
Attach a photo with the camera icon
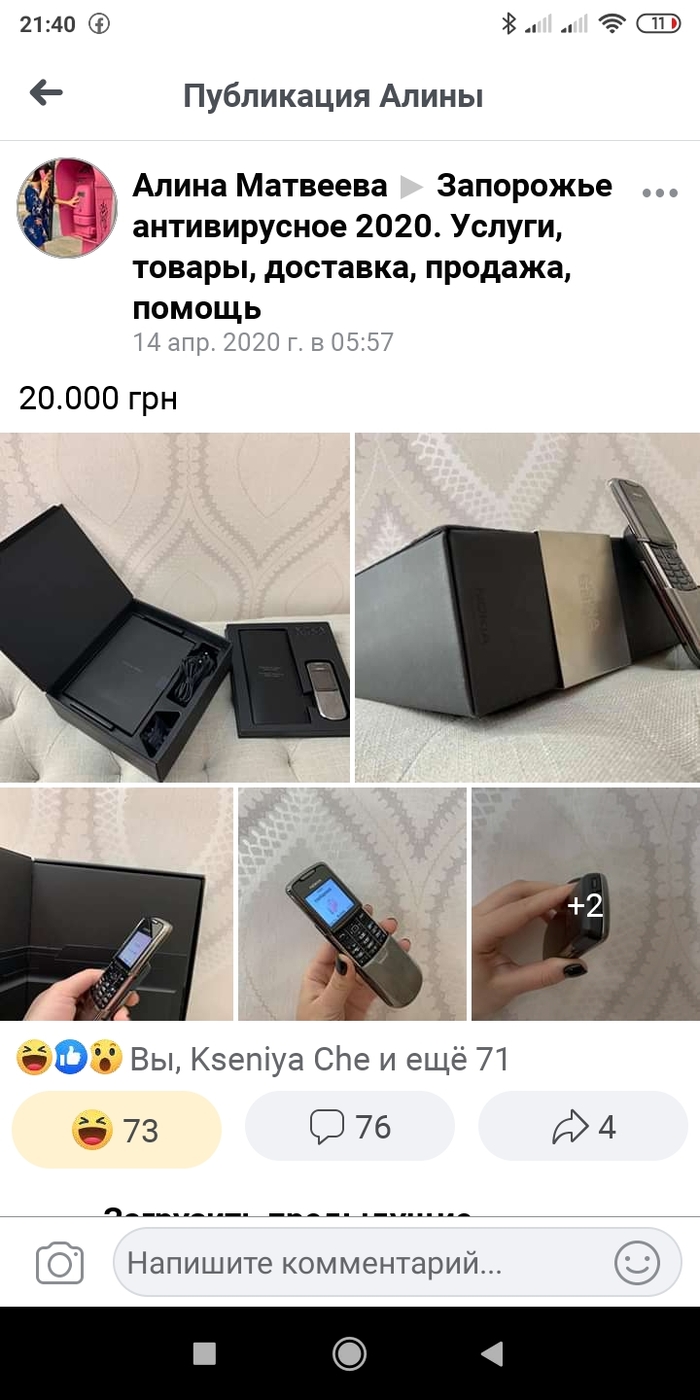(x=59, y=1263)
